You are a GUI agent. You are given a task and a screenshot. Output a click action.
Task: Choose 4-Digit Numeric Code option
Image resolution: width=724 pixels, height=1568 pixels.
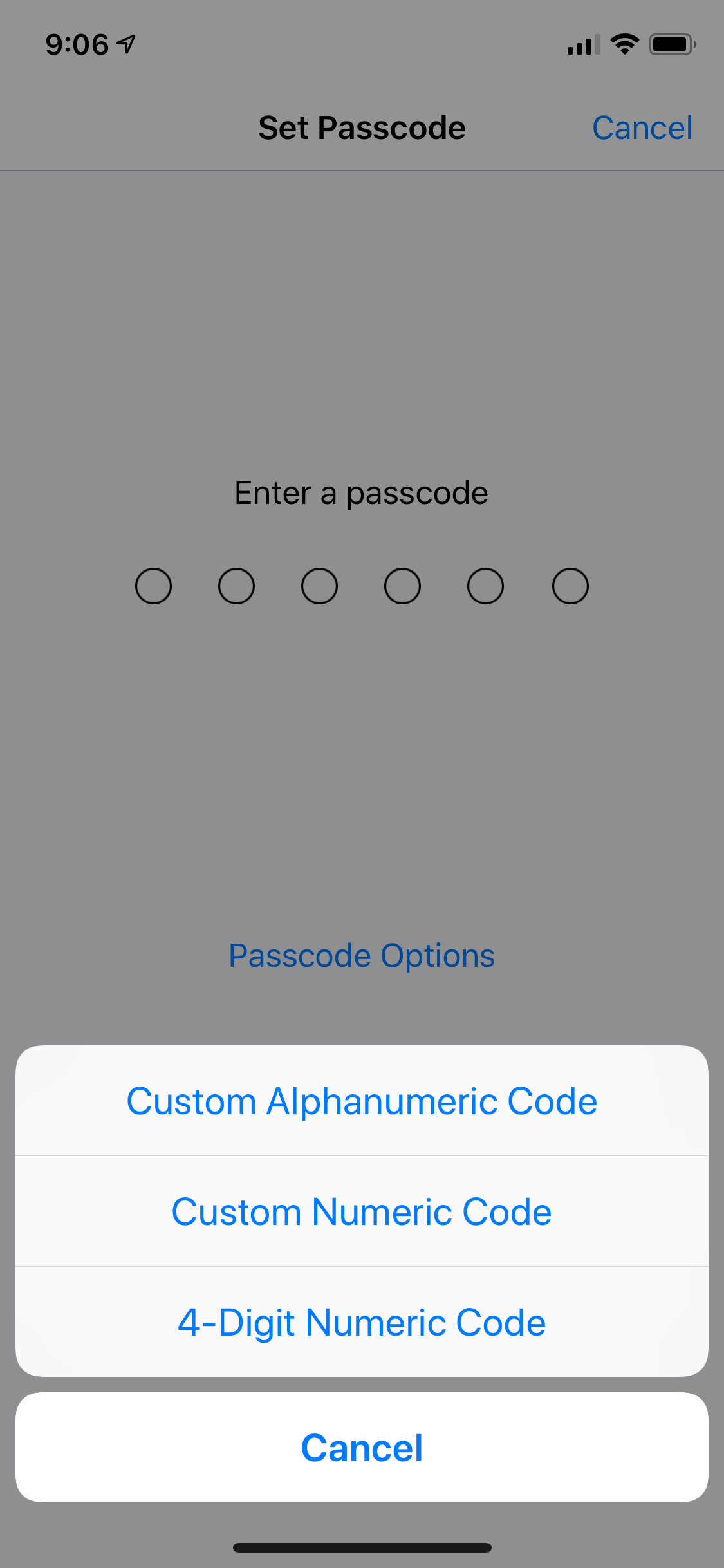[x=362, y=1321]
